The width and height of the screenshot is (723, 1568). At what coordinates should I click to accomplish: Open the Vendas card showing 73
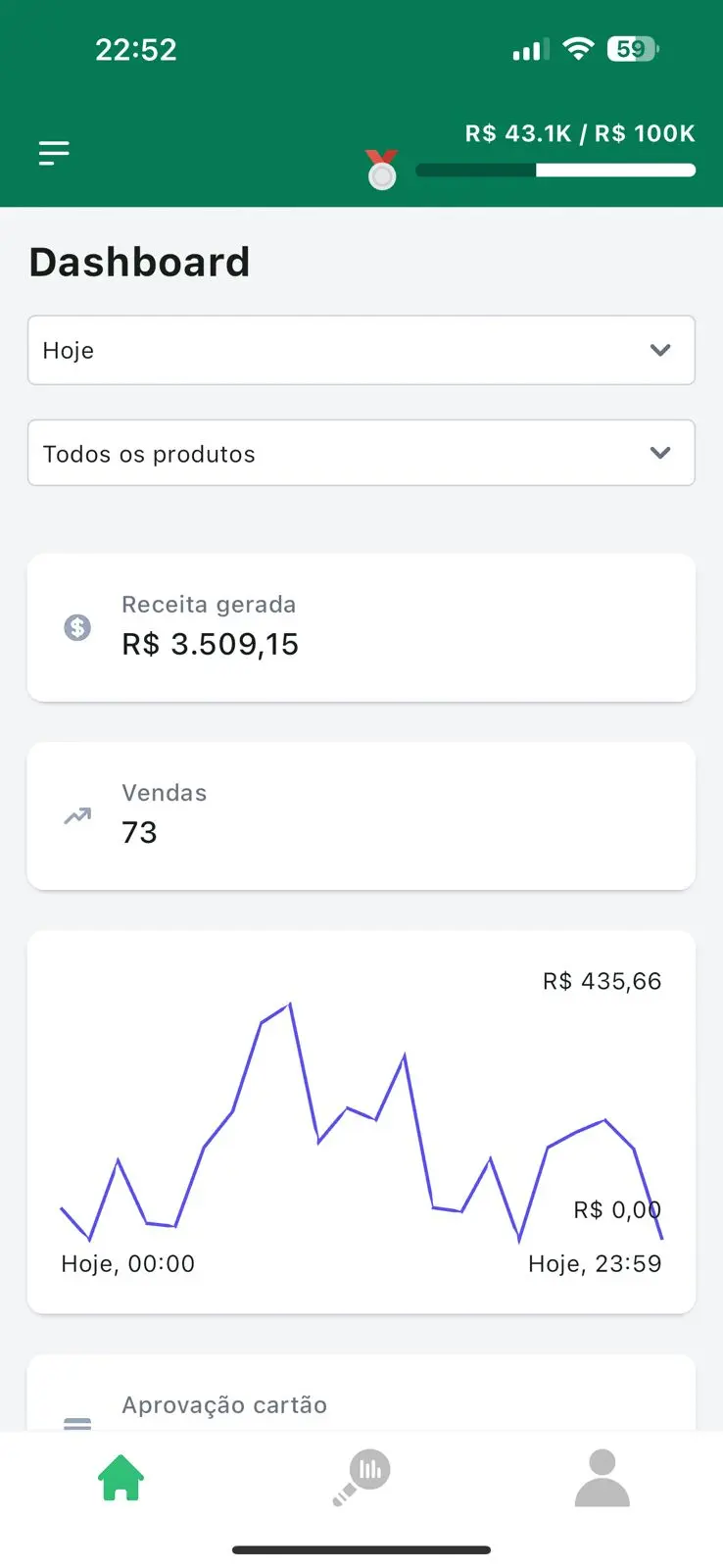tap(361, 815)
